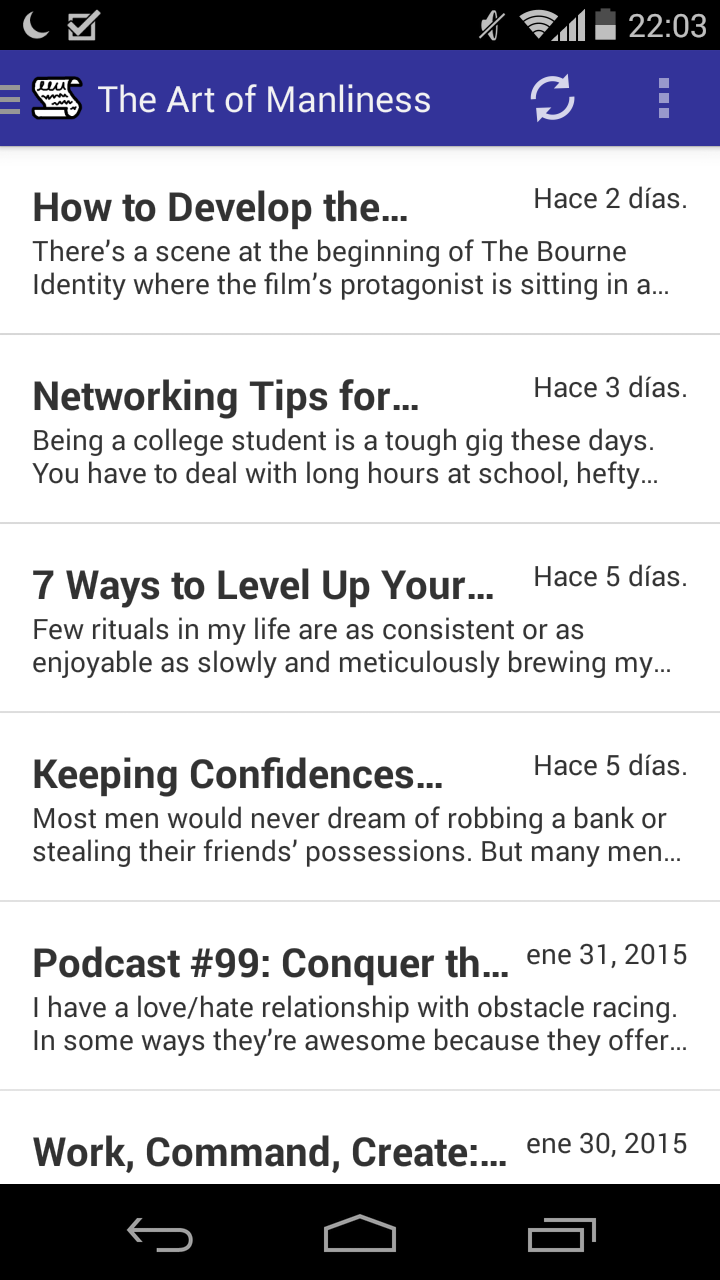Go back with the system back button

click(x=160, y=1234)
